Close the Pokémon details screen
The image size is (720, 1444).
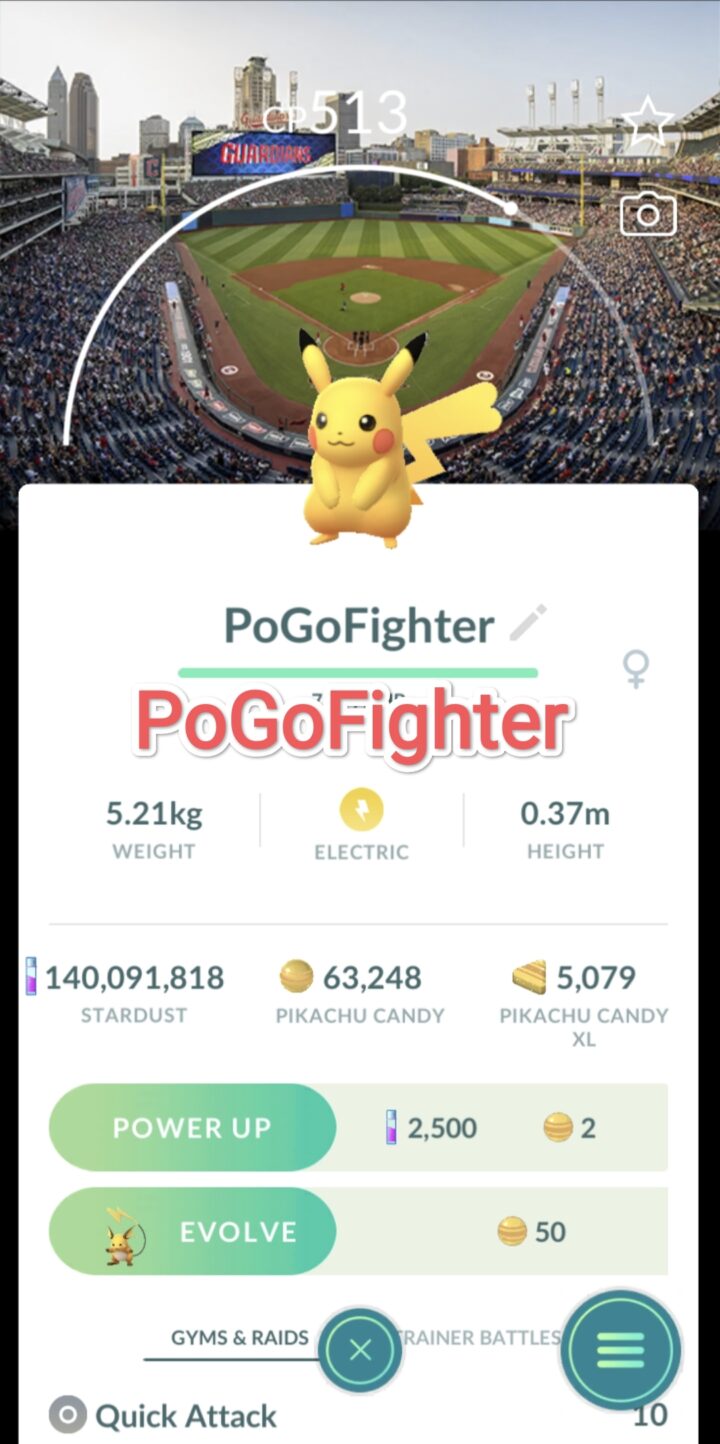point(360,1351)
